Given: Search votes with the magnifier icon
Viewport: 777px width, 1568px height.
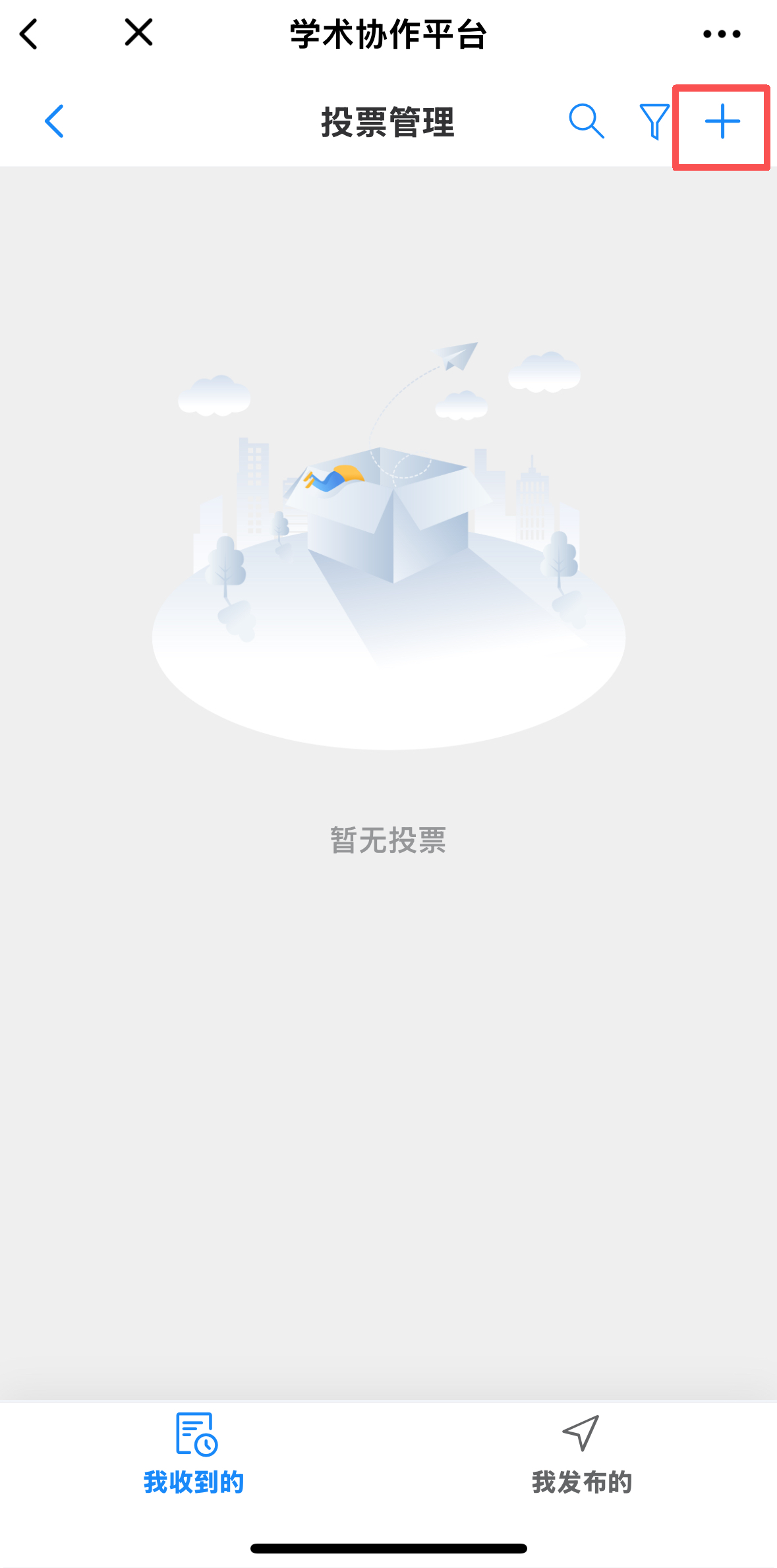Looking at the screenshot, I should pos(586,121).
